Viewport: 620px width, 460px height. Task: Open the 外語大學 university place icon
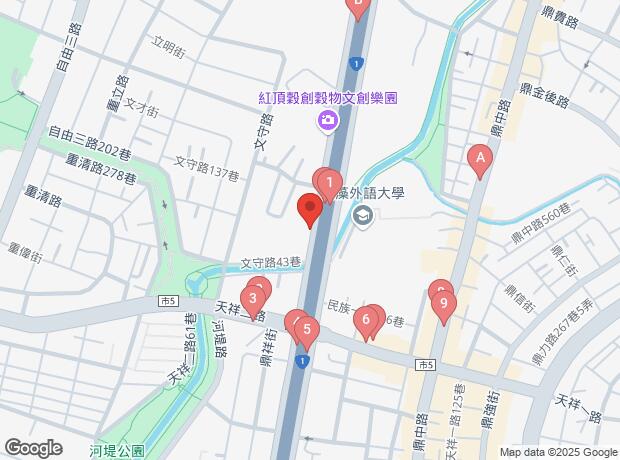click(362, 216)
